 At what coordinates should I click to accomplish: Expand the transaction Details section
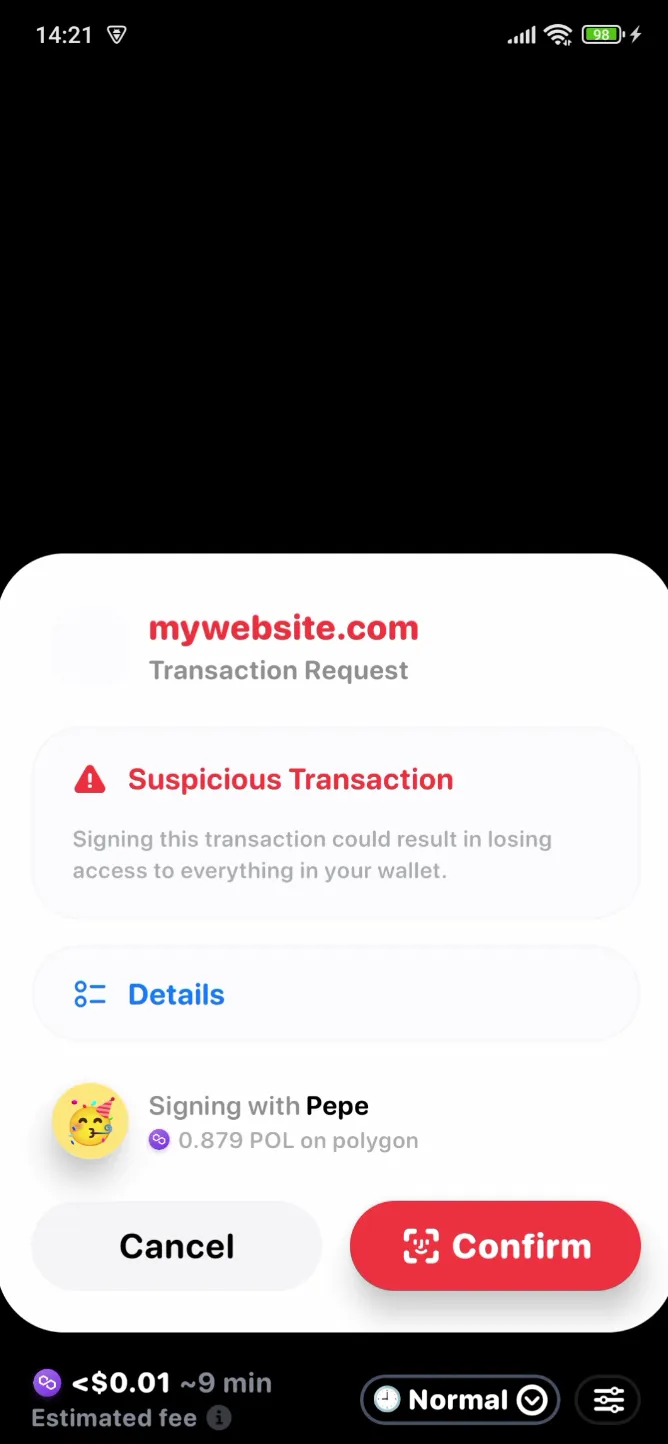click(336, 994)
